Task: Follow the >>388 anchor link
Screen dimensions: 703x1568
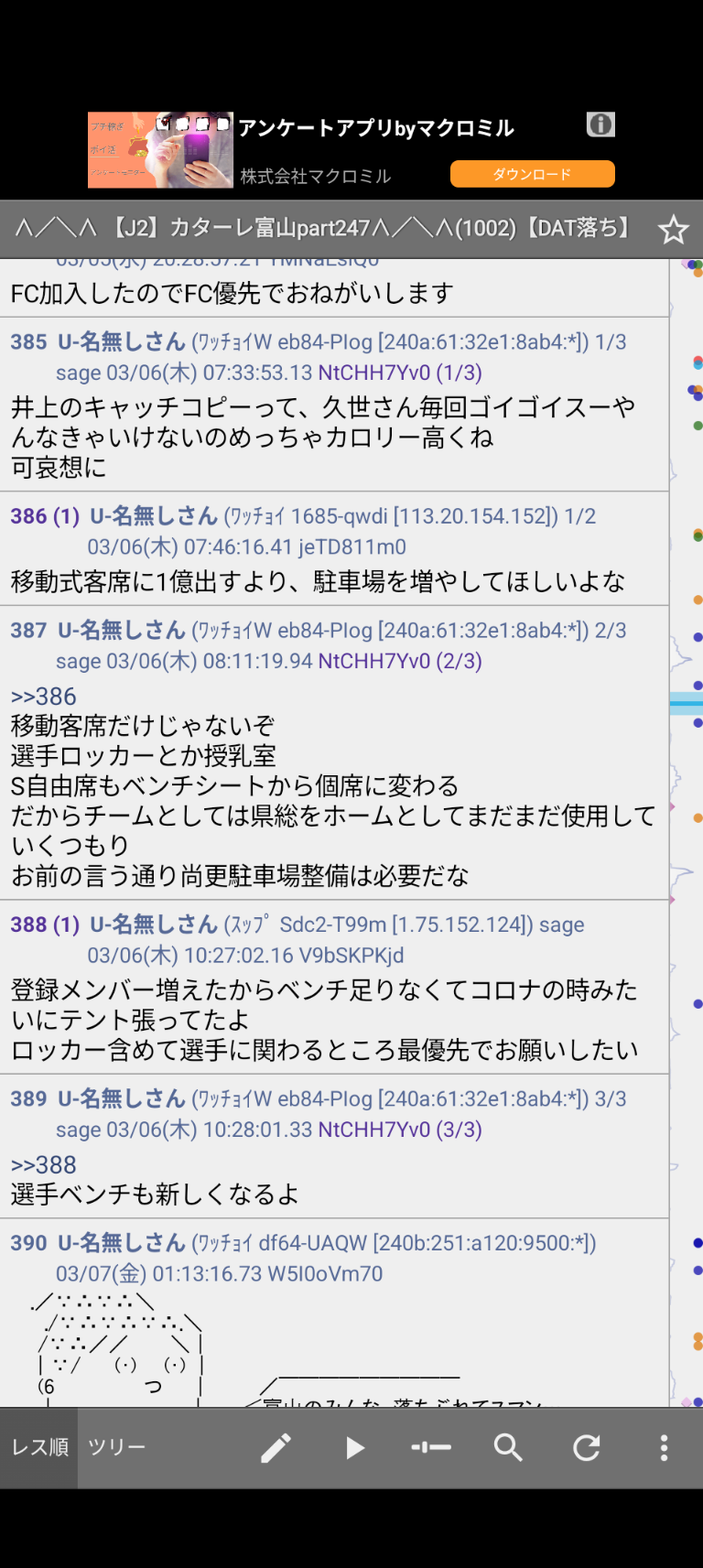Action: (x=43, y=1164)
